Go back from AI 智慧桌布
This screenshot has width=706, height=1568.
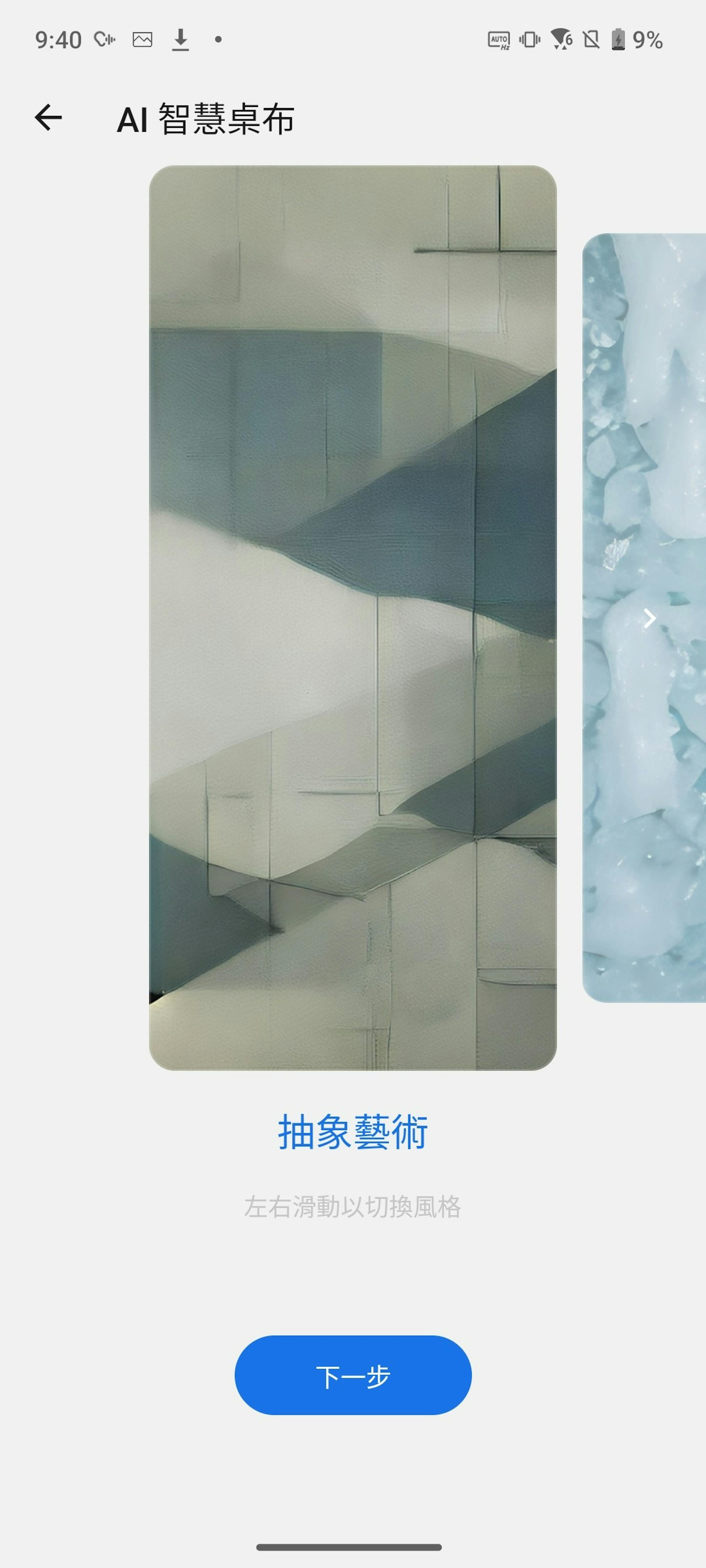(x=48, y=117)
